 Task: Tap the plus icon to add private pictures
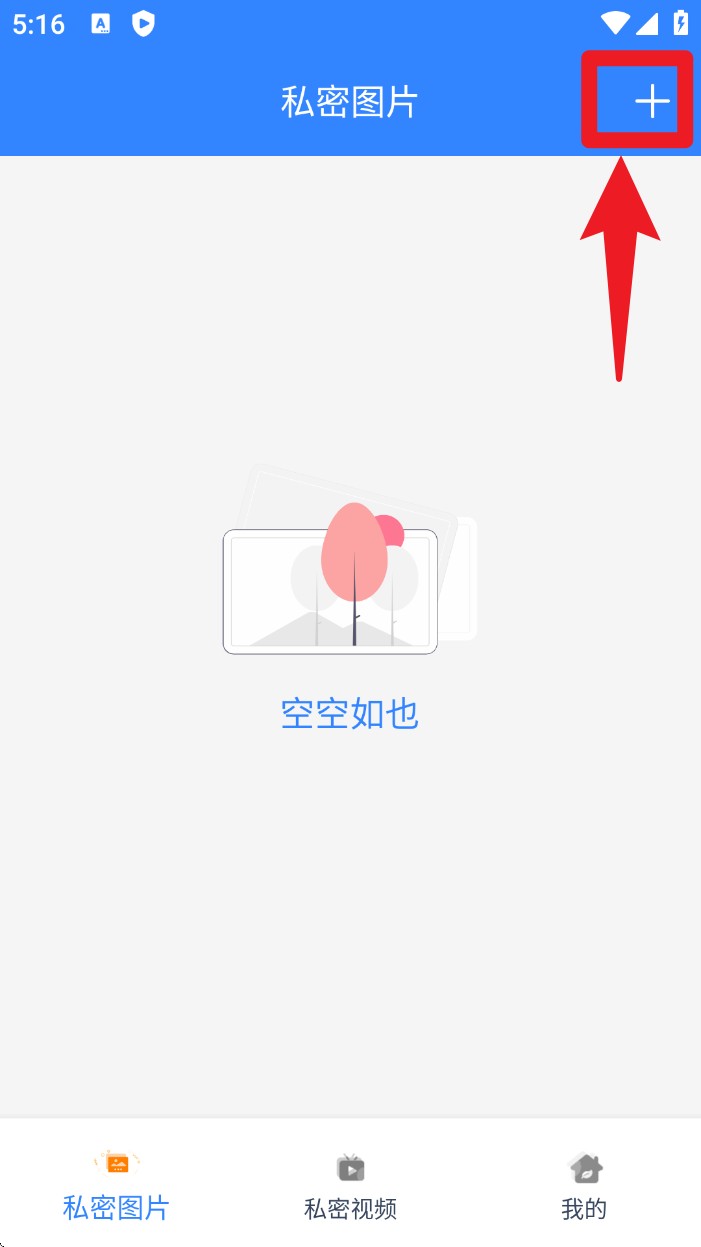coord(651,101)
